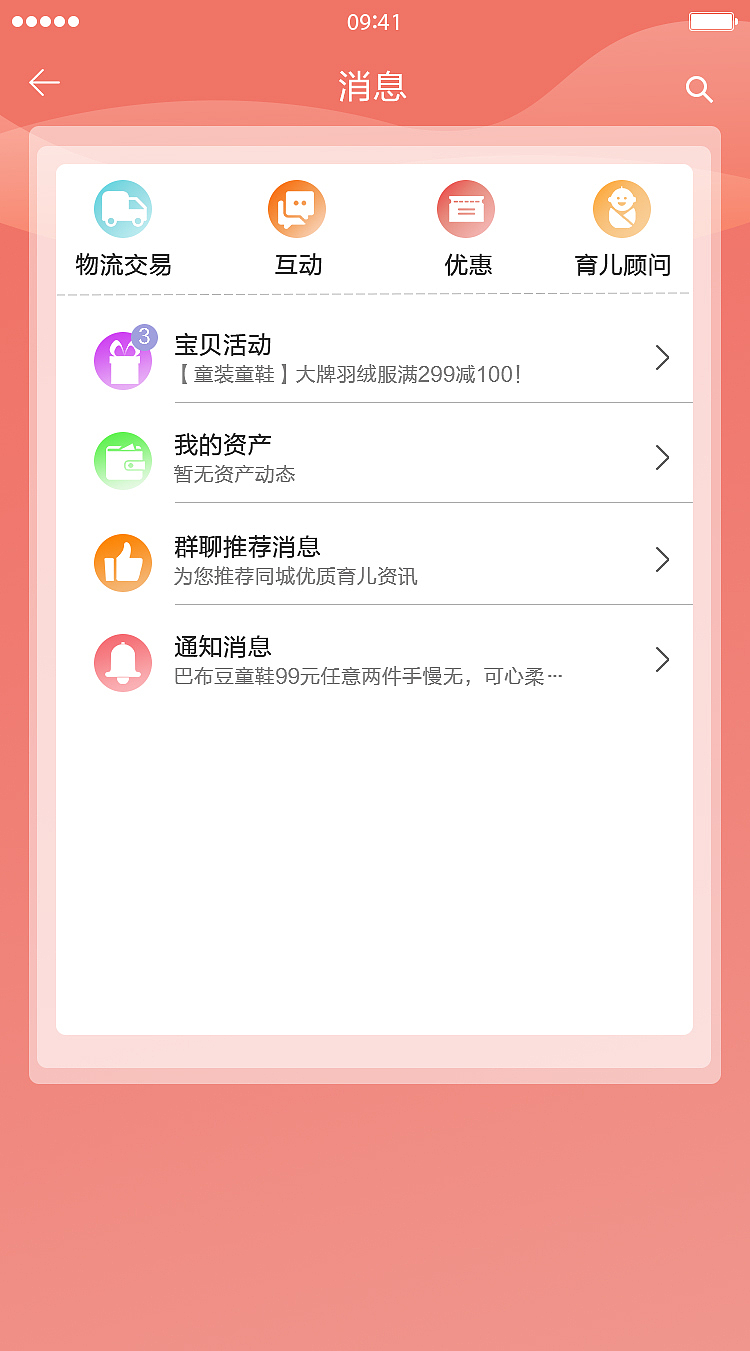Select the 群聊推荐消息 thumbs-up icon
This screenshot has height=1351, width=750.
123,562
